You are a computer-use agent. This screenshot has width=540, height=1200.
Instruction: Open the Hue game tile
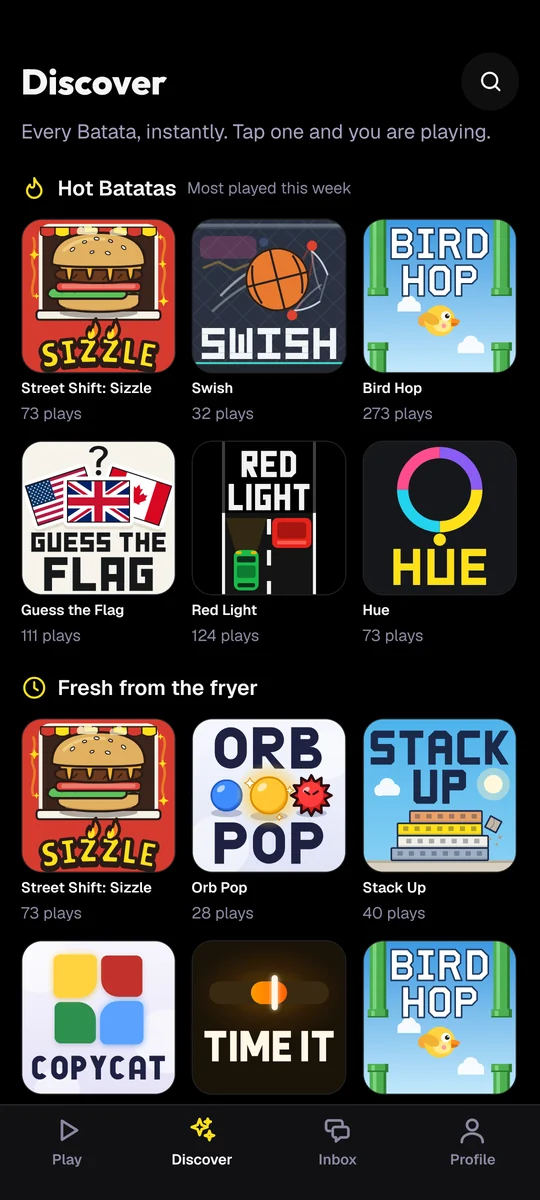(440, 518)
